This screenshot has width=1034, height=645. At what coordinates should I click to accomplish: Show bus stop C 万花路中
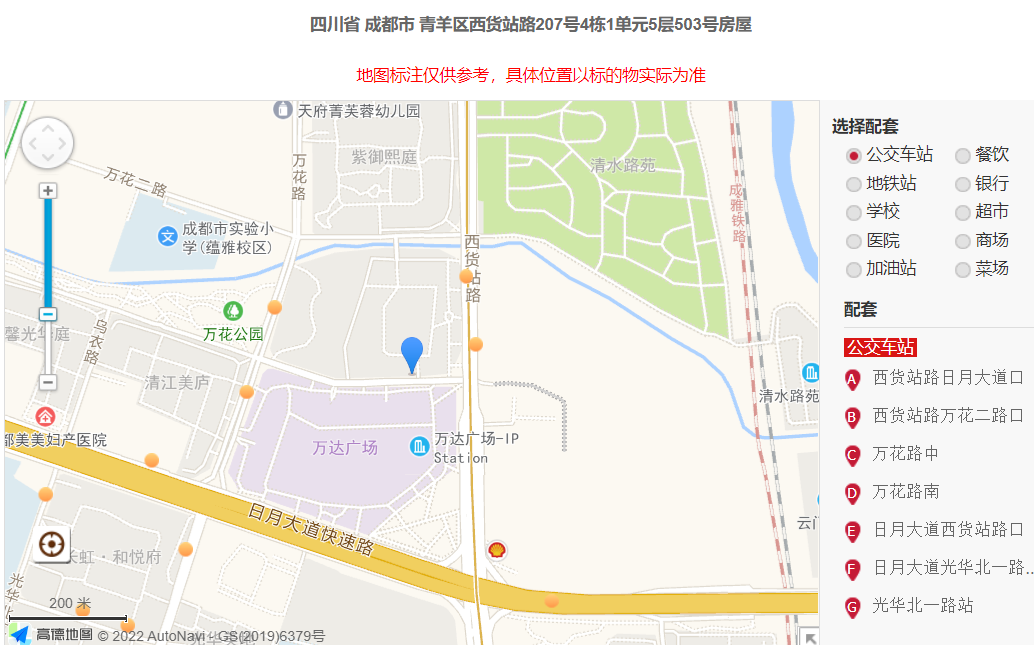905,454
